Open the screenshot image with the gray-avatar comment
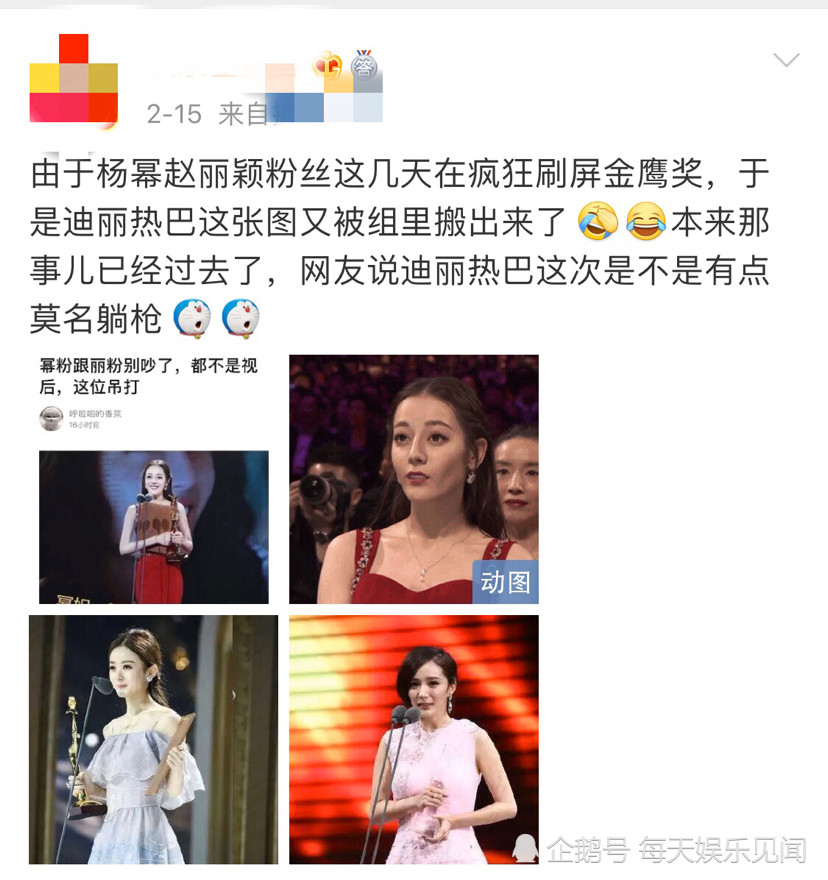 tap(153, 480)
